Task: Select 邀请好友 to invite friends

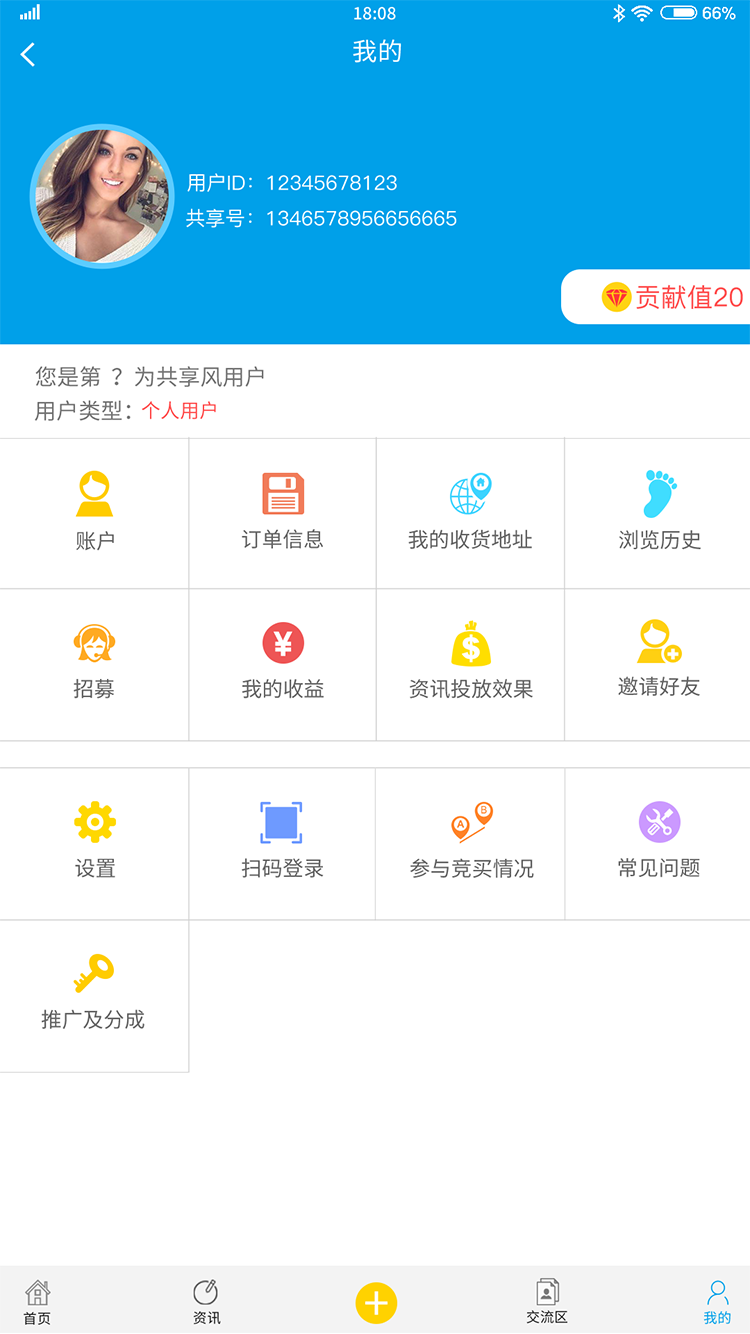Action: coord(659,663)
